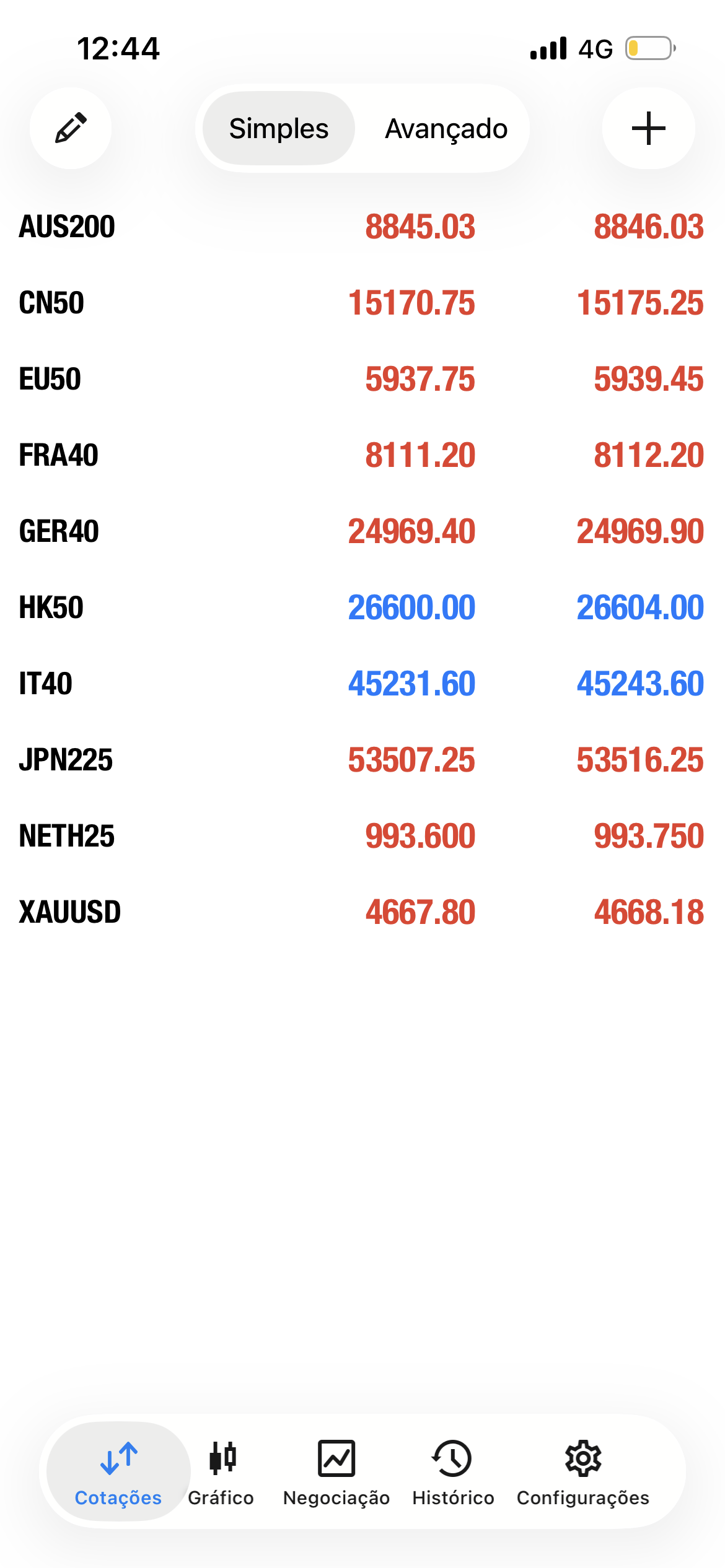The height and width of the screenshot is (1568, 725).
Task: Open the AUS200 quote row
Action: click(x=67, y=227)
